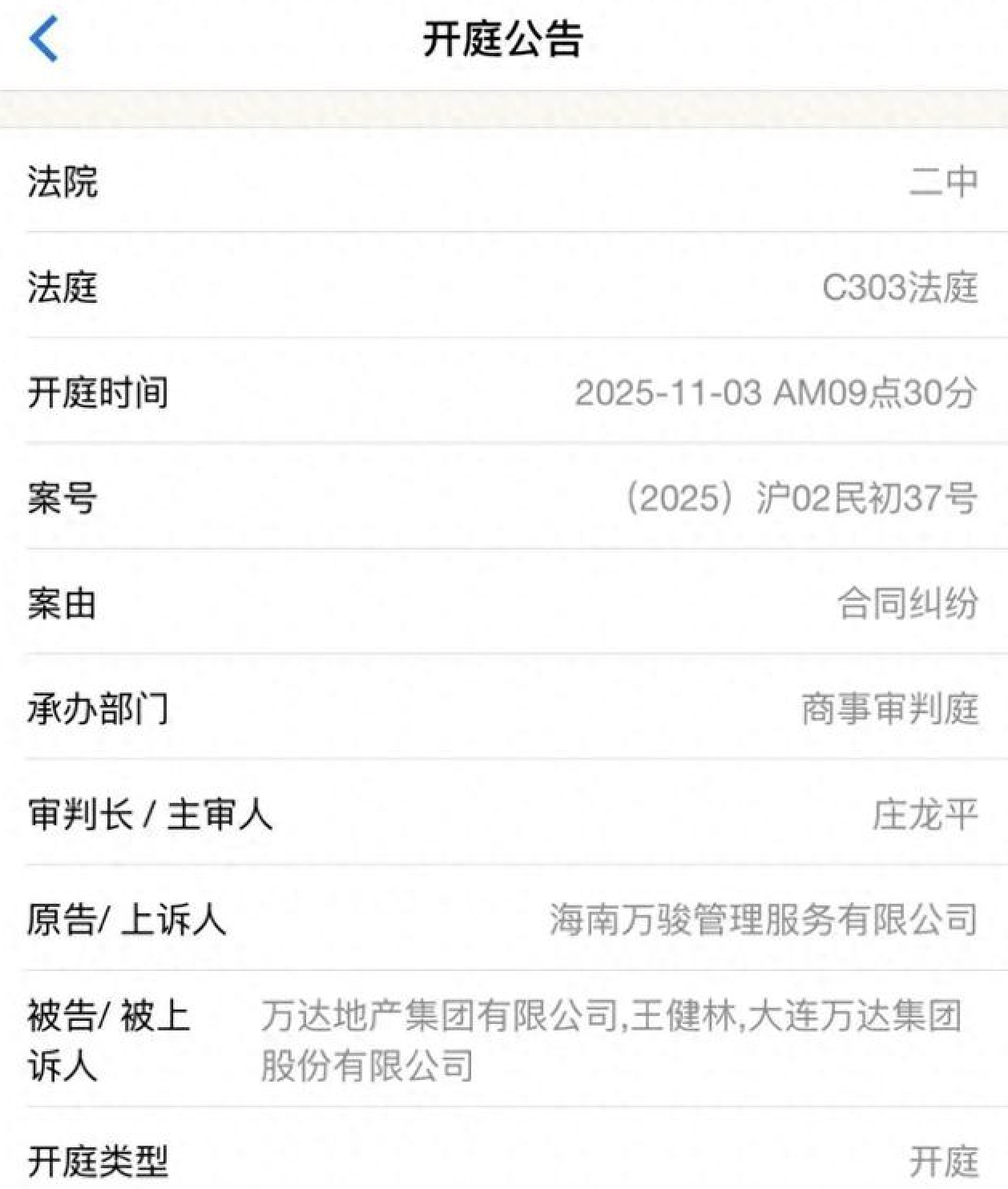Go back from the 开庭公告 page
This screenshot has height=1189, width=1008.
coord(44,38)
